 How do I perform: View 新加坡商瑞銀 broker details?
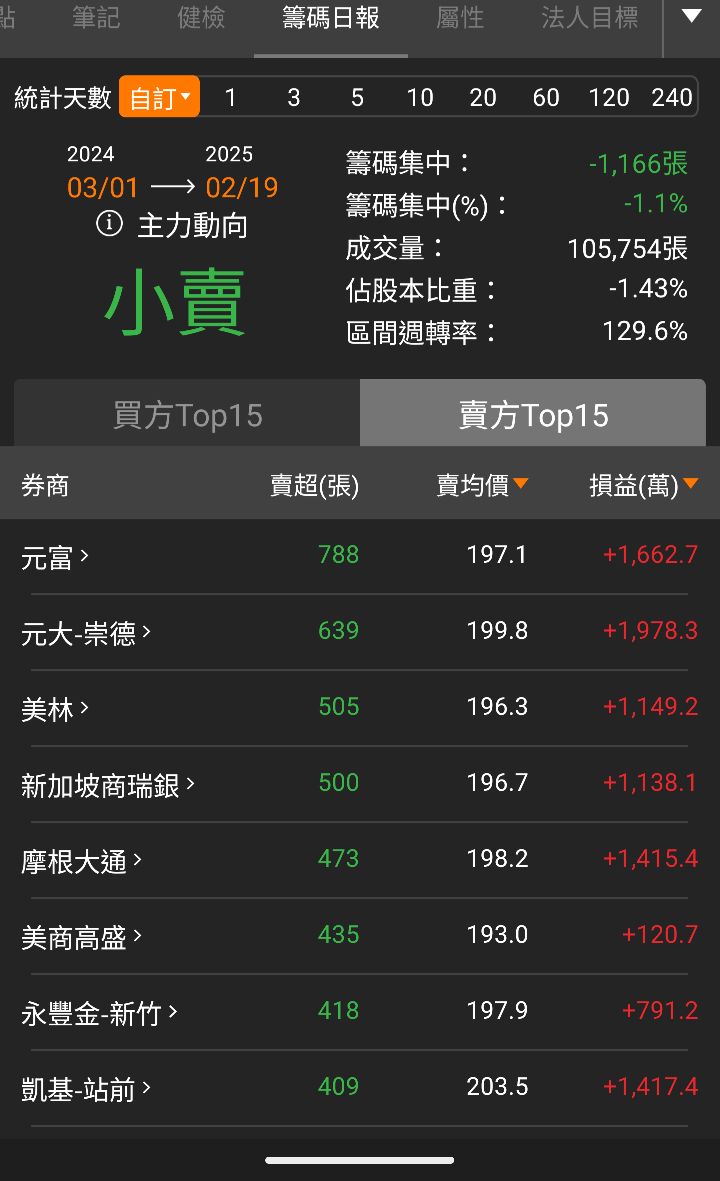click(108, 785)
